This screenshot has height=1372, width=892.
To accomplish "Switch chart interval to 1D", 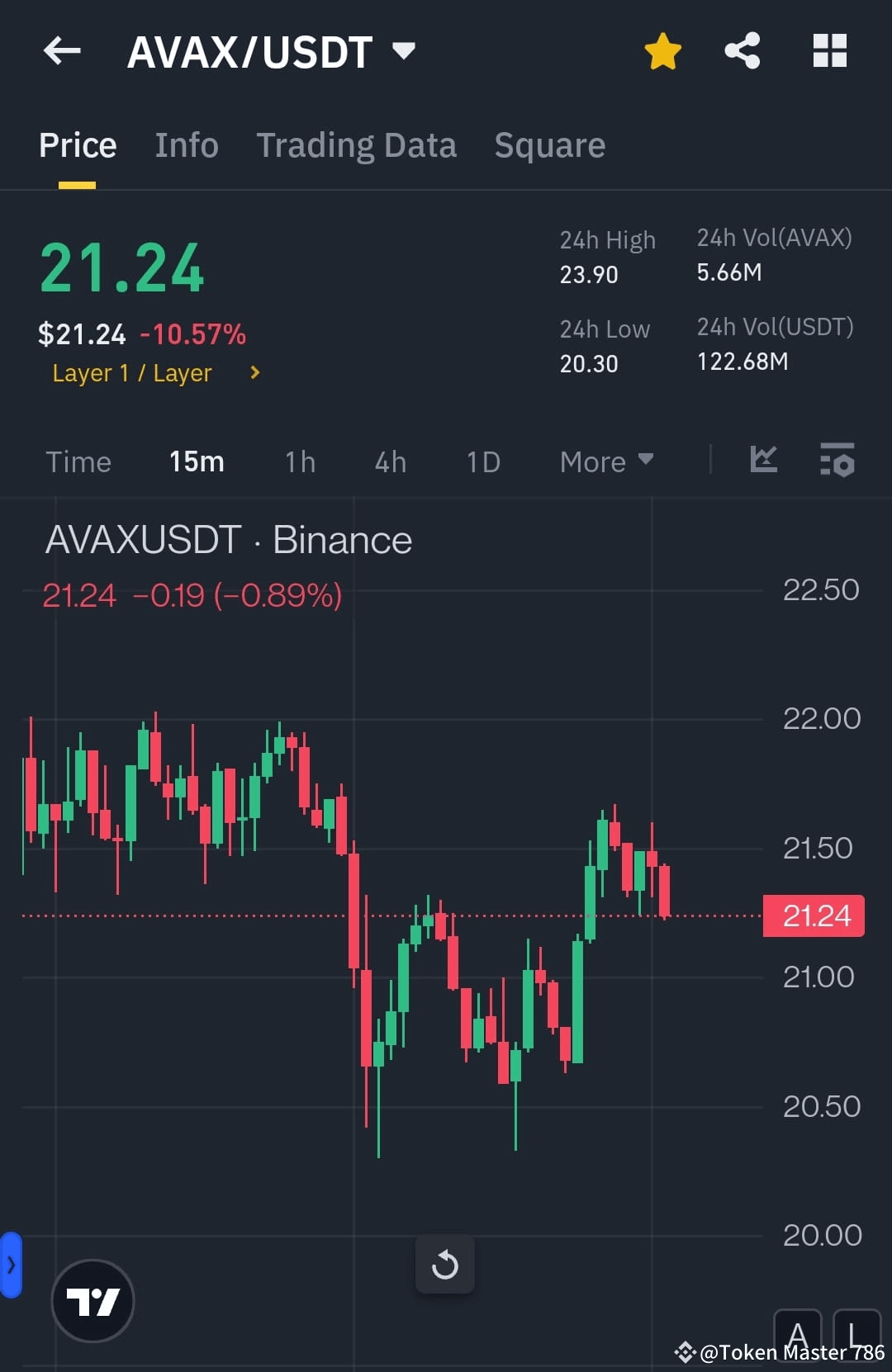I will [482, 462].
